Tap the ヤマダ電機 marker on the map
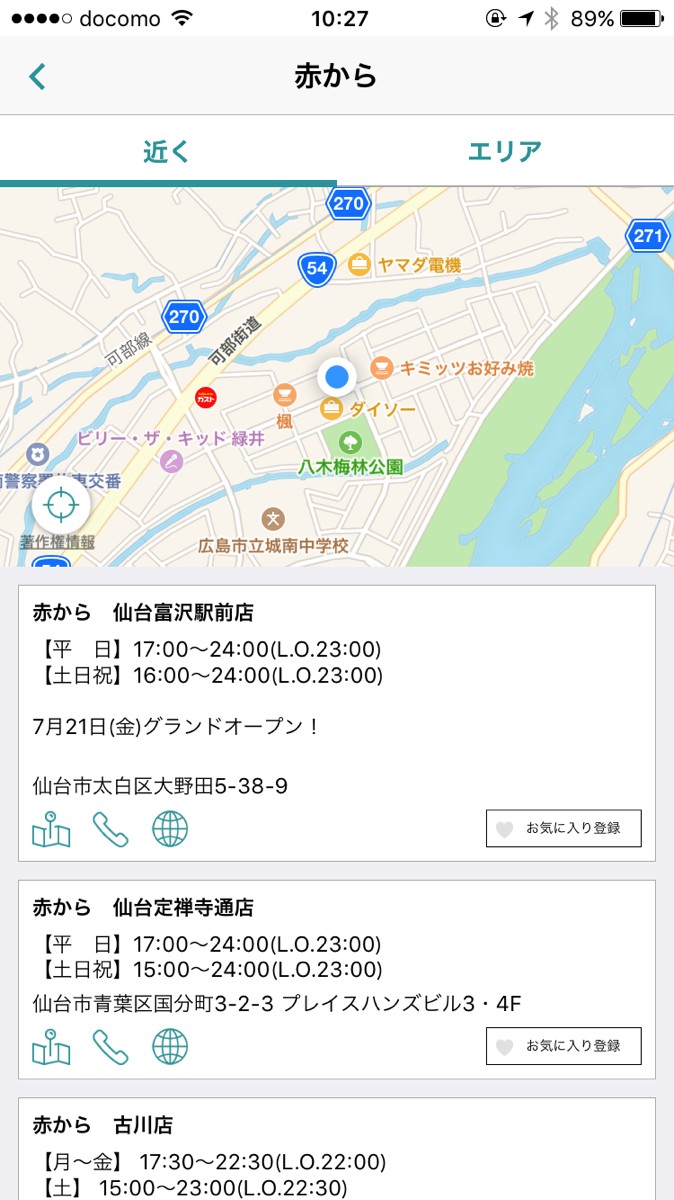The height and width of the screenshot is (1200, 674). (359, 265)
